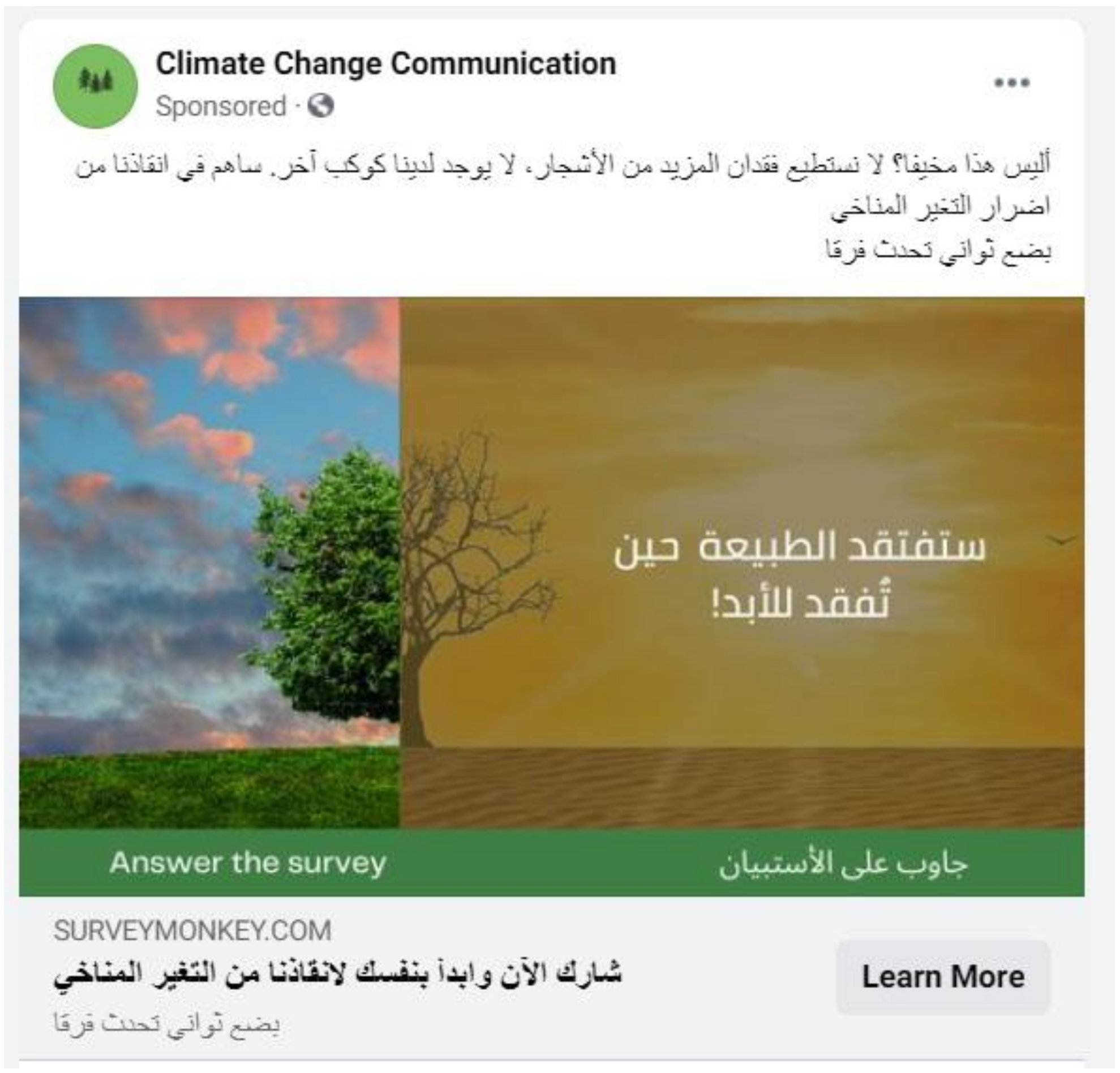
Task: Open Climate Change Communication page name
Action: [x=386, y=63]
